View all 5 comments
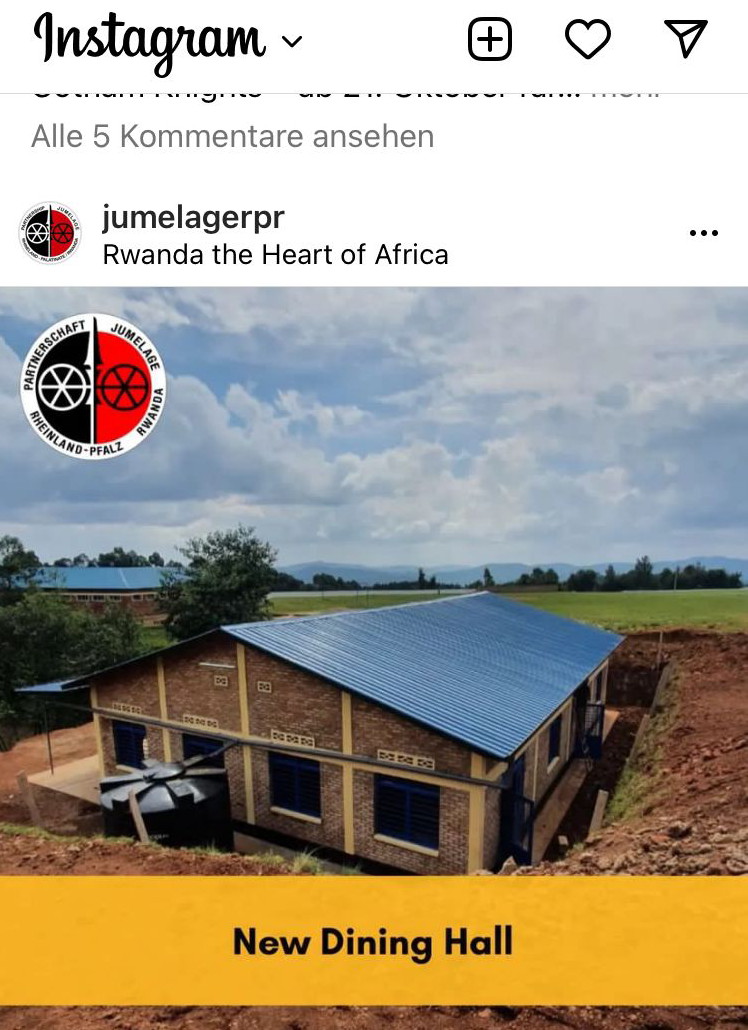The image size is (748, 1030). tap(233, 137)
